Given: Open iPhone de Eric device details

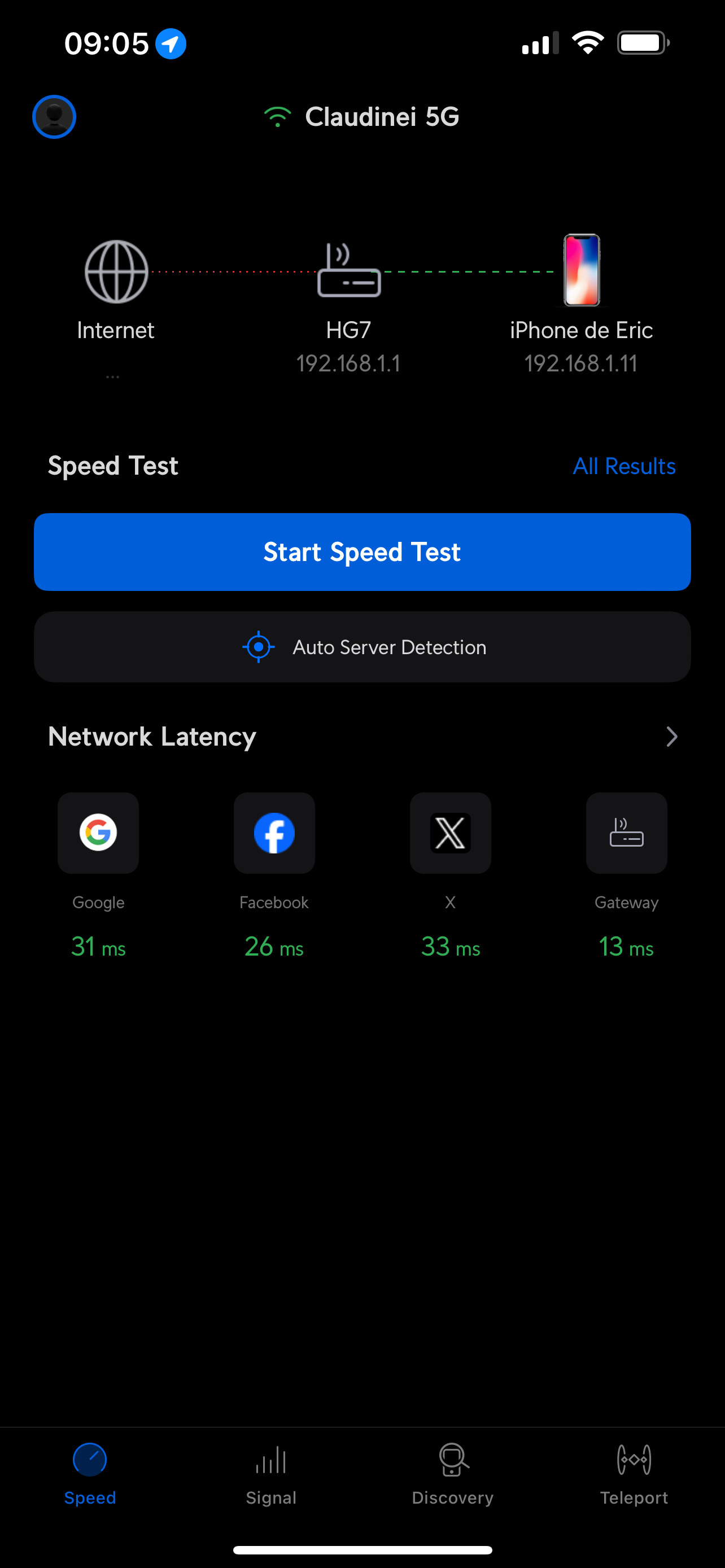Looking at the screenshot, I should point(582,271).
